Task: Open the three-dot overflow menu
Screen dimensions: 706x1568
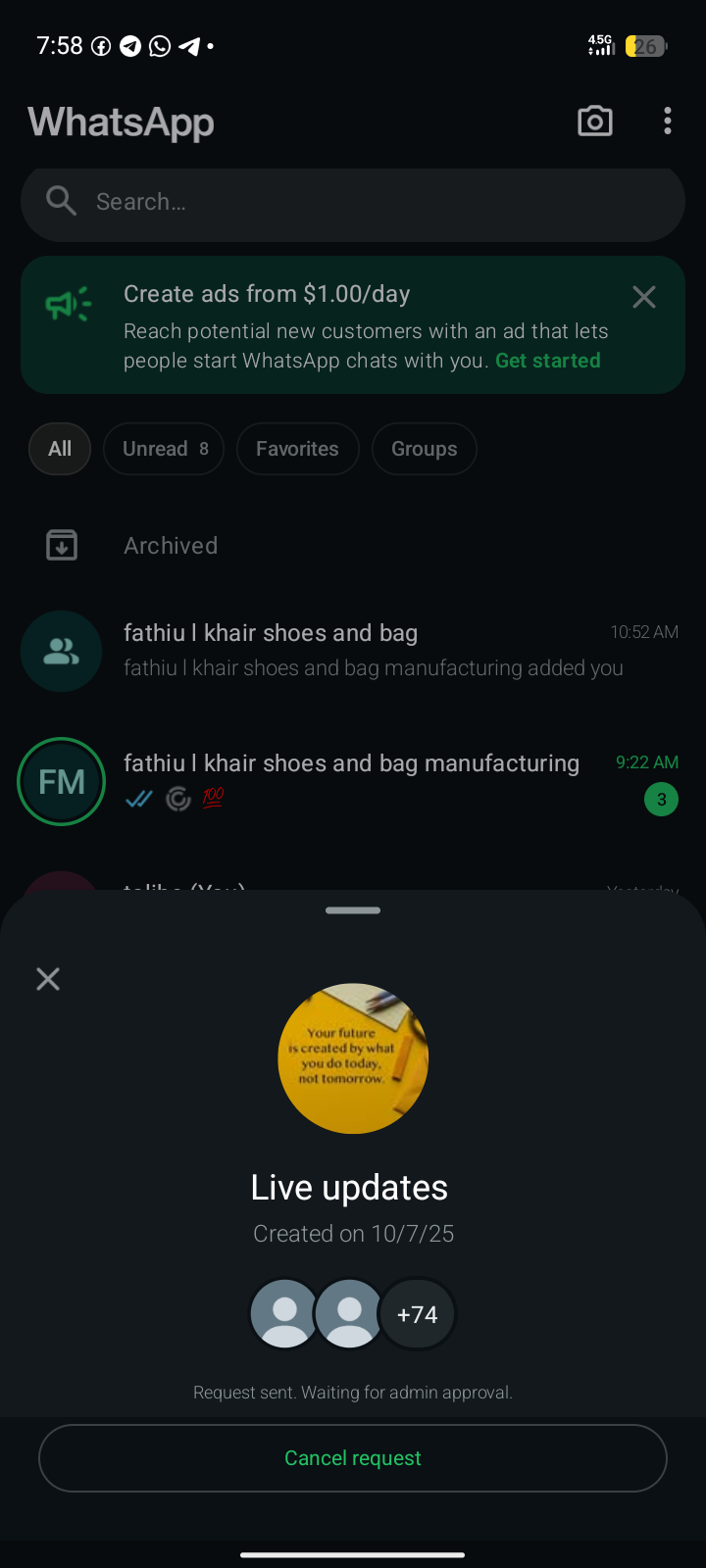Action: pos(668,122)
